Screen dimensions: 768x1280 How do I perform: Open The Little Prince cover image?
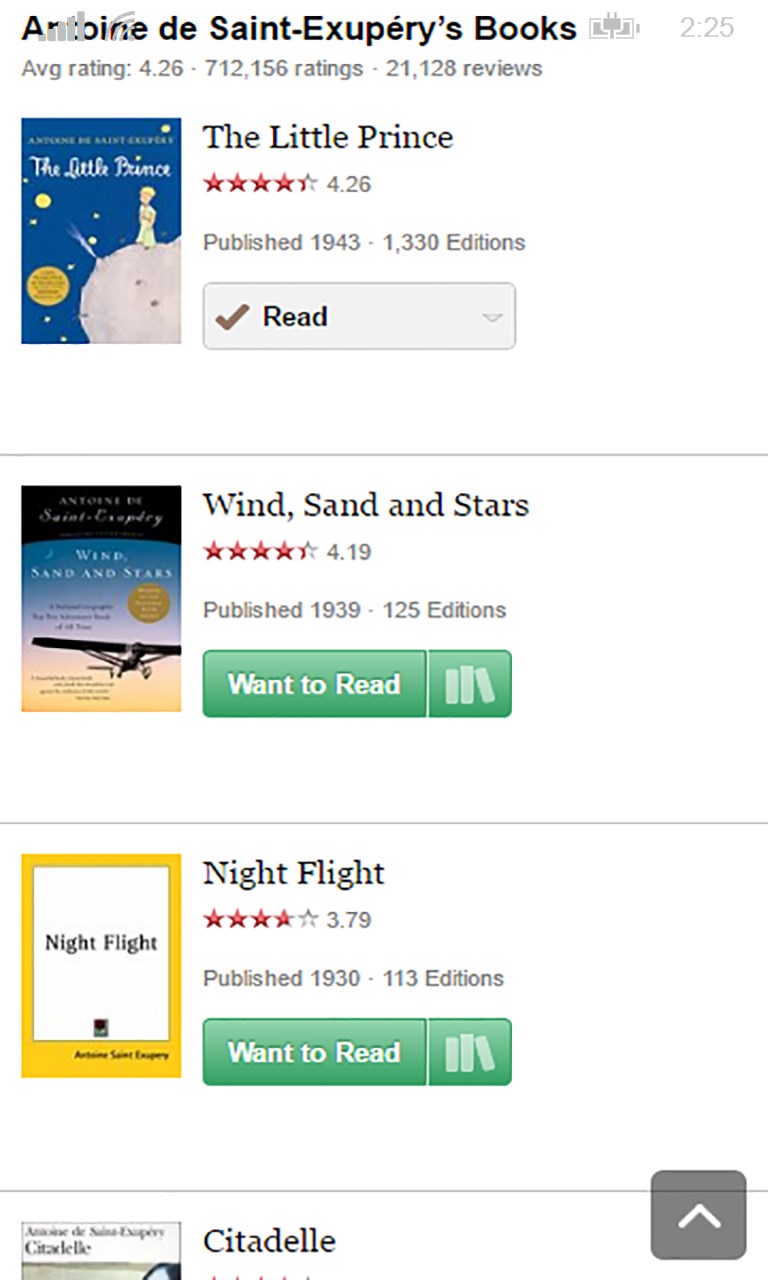101,231
